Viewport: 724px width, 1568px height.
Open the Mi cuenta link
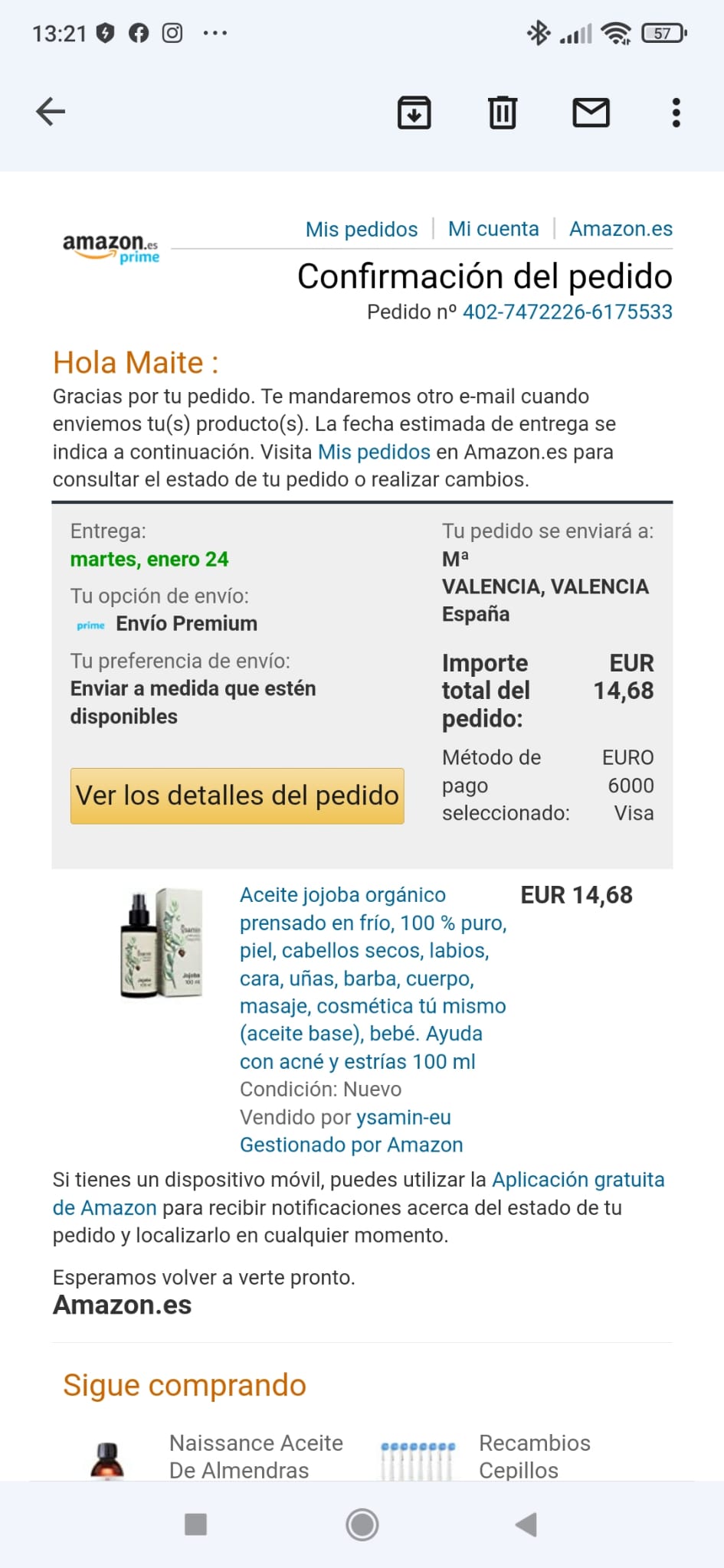[x=493, y=229]
